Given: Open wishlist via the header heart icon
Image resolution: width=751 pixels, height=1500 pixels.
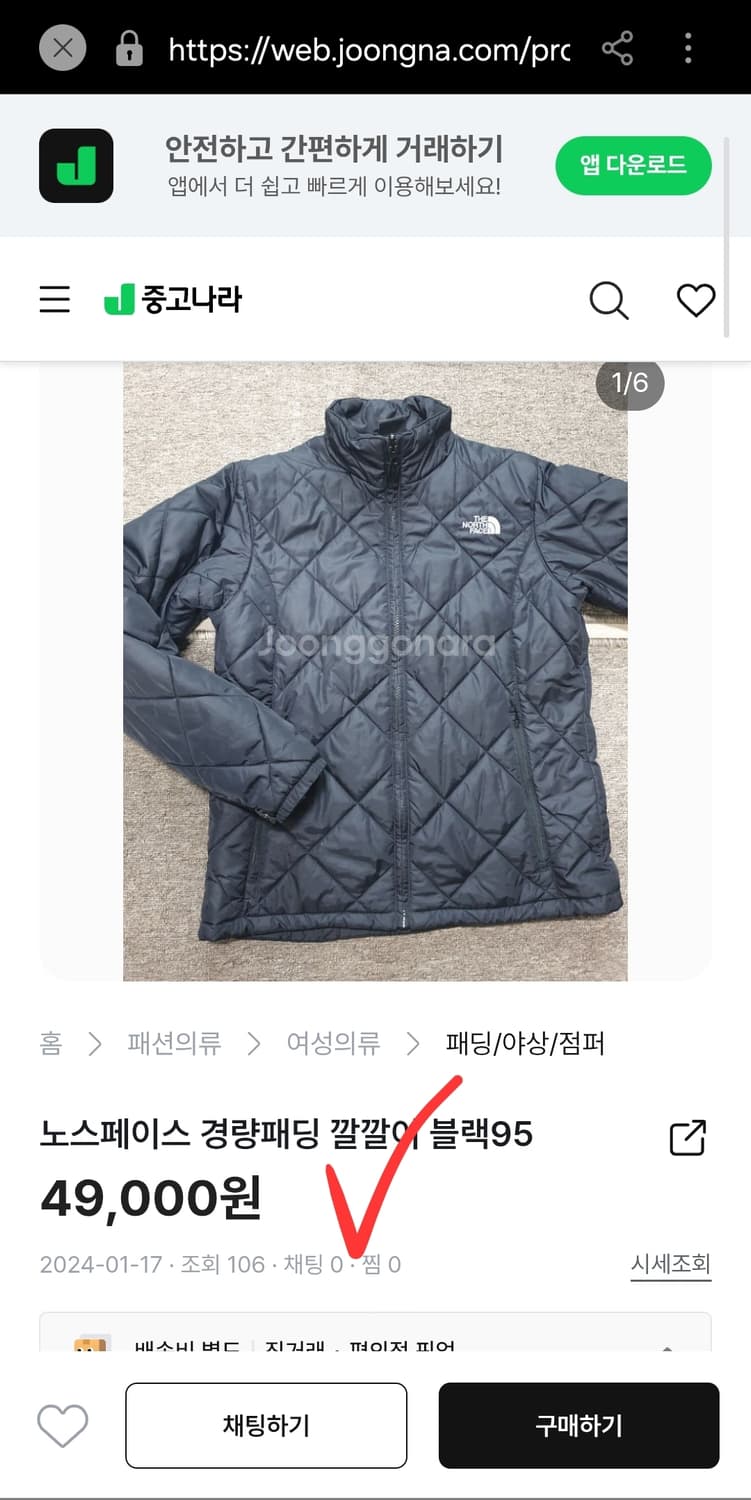Looking at the screenshot, I should [x=695, y=299].
